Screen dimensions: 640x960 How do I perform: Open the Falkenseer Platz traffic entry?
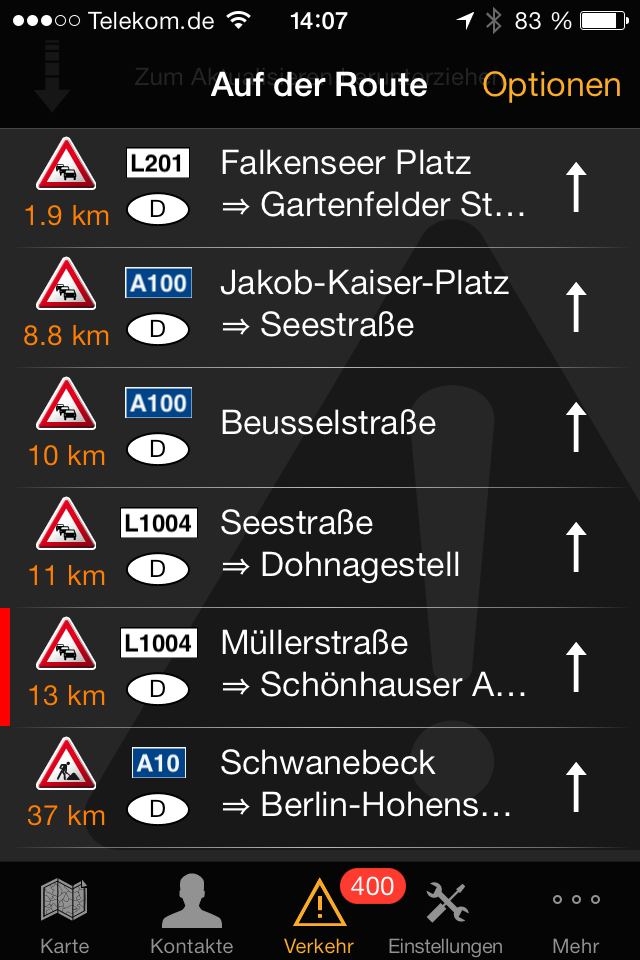372,185
